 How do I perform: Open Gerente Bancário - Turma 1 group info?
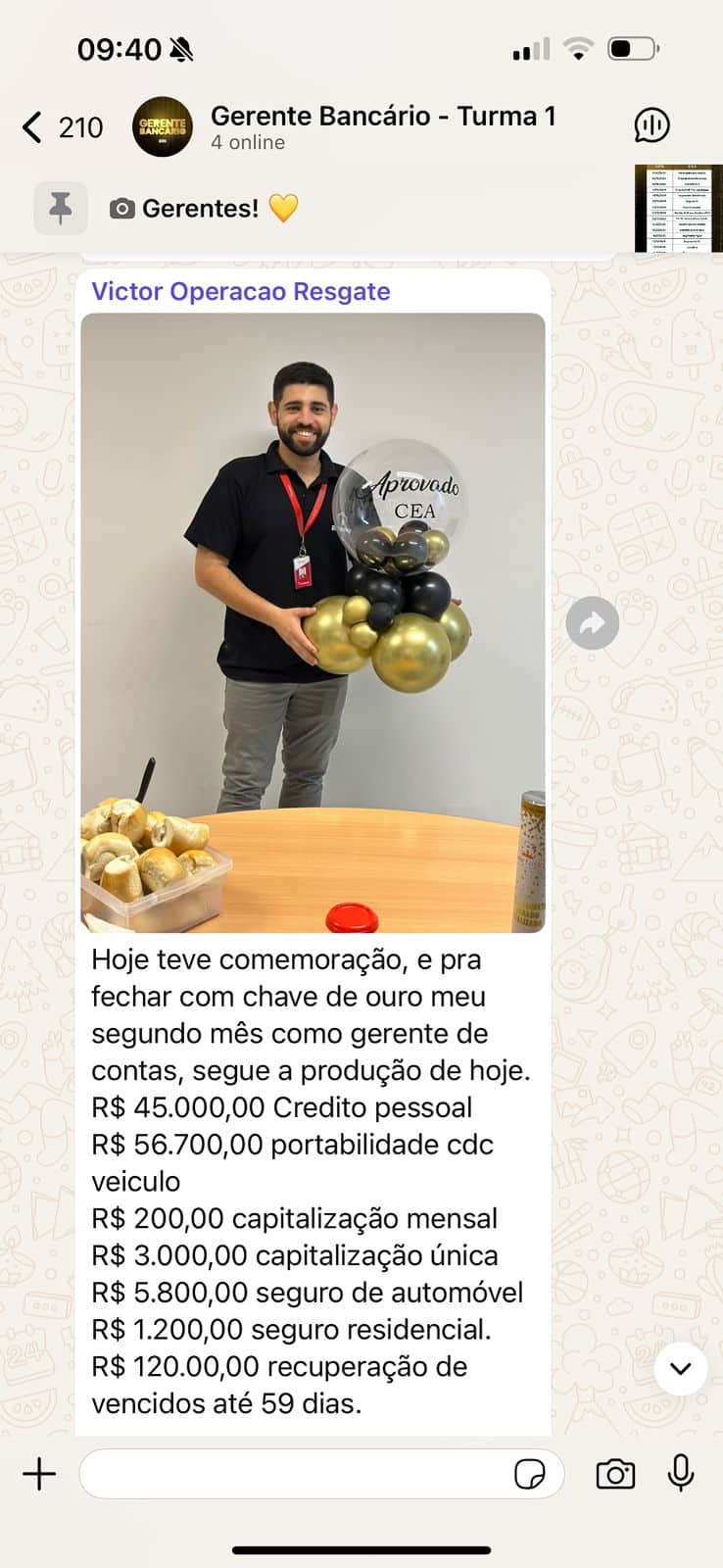pyautogui.click(x=382, y=127)
